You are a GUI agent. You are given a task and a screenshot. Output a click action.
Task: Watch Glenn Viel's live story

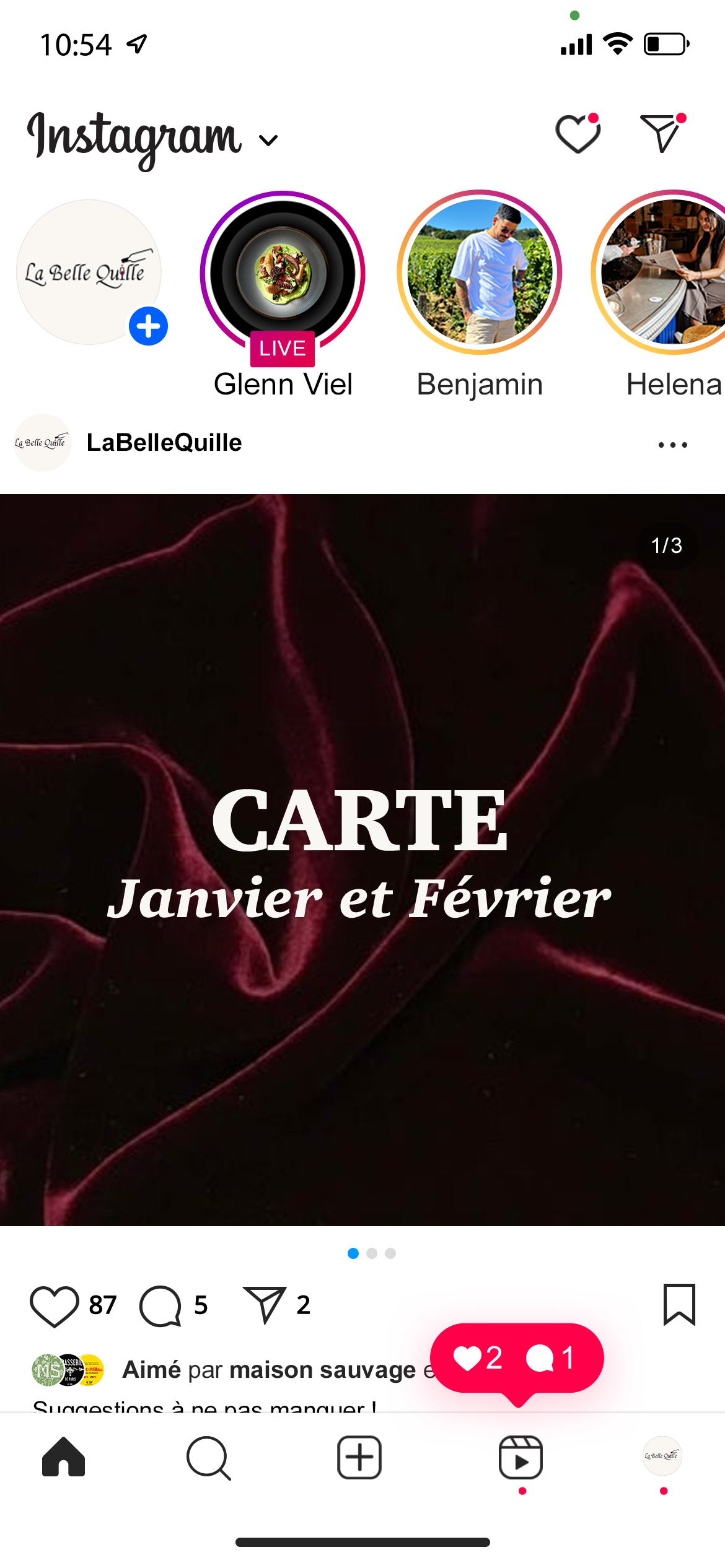click(283, 273)
